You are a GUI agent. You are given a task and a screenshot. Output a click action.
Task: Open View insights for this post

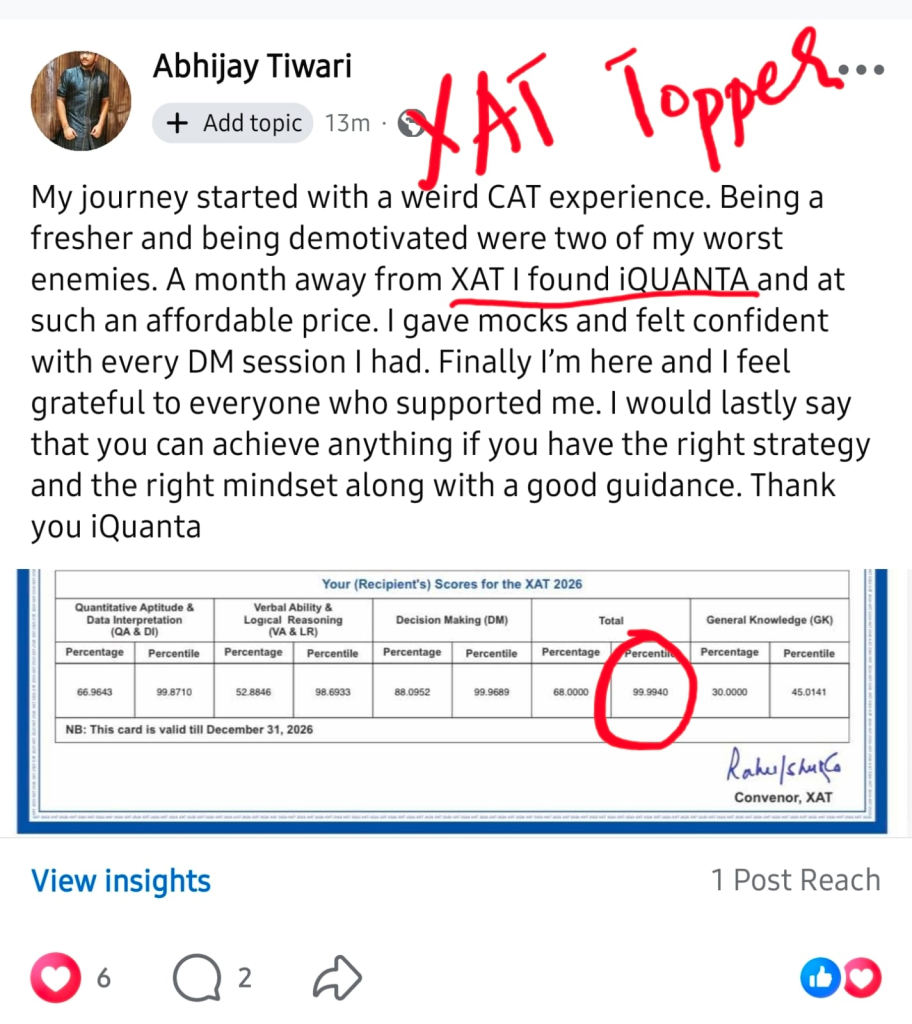[121, 881]
